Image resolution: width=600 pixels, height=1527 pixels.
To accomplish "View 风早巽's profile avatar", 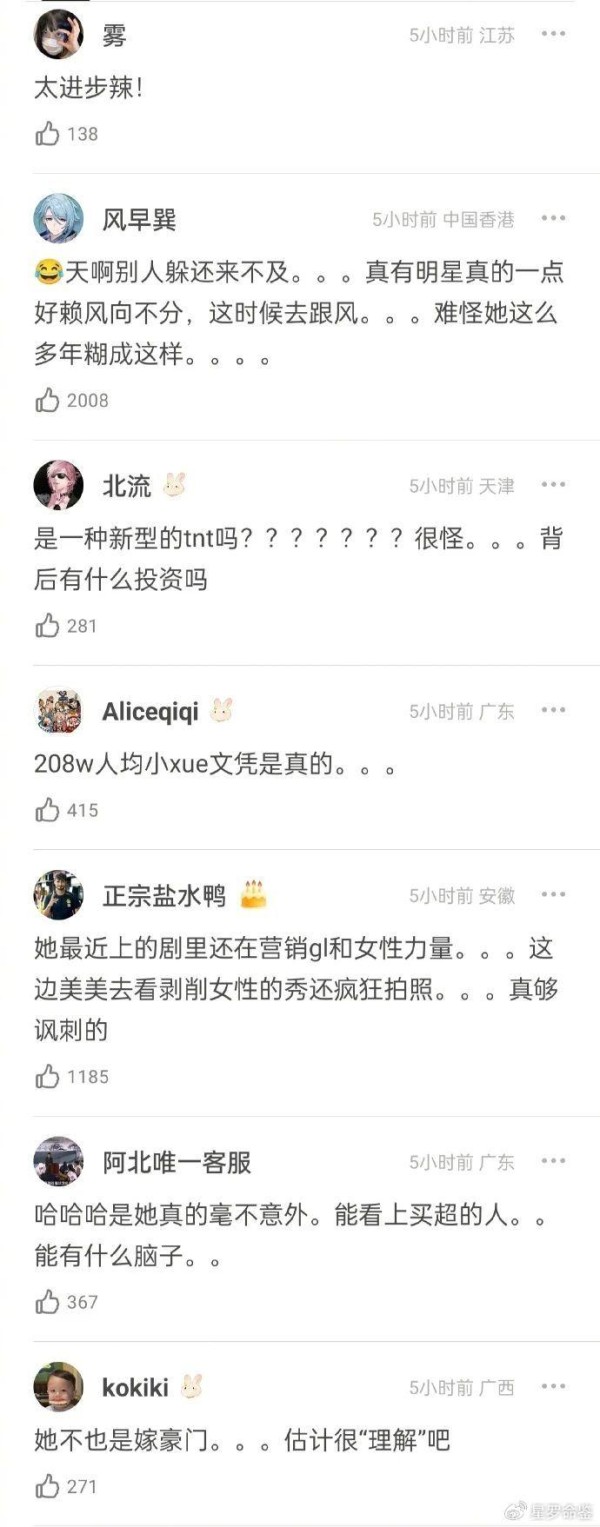I will [58, 219].
